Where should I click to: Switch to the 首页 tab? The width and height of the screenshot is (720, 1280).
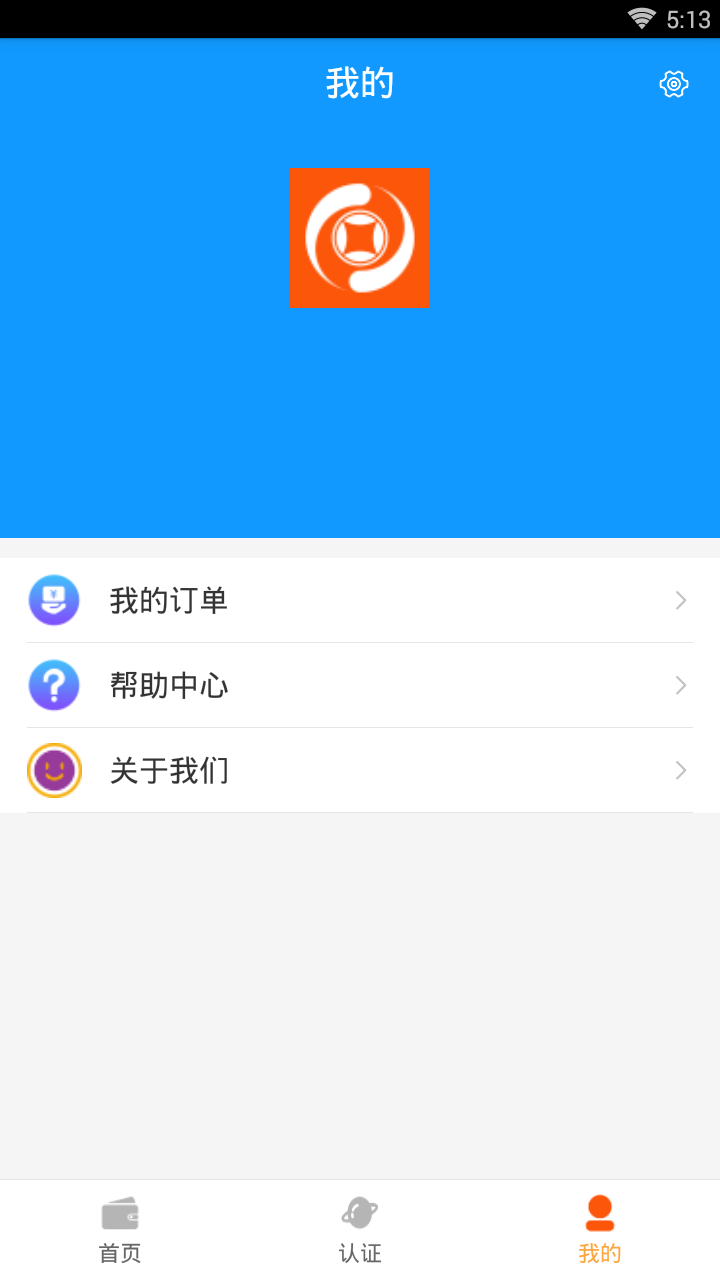pos(120,1230)
